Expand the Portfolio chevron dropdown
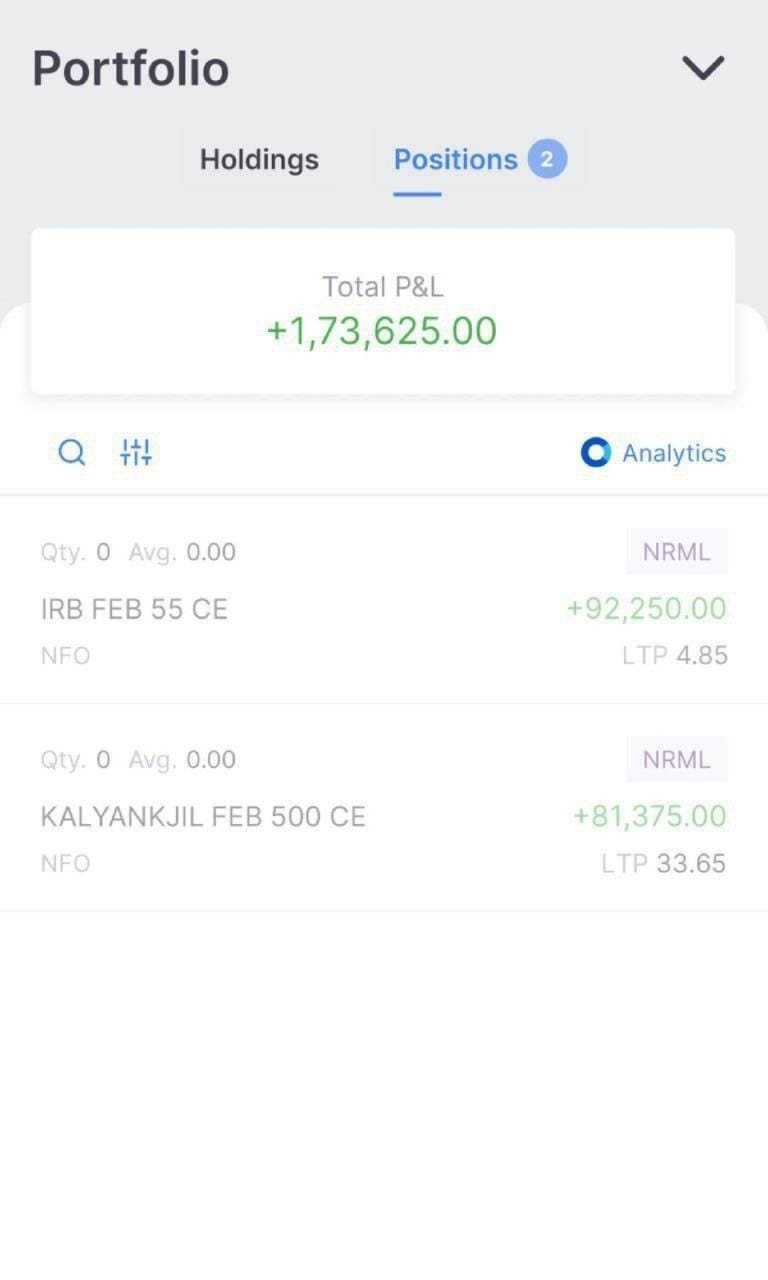768x1280 pixels. [x=702, y=68]
